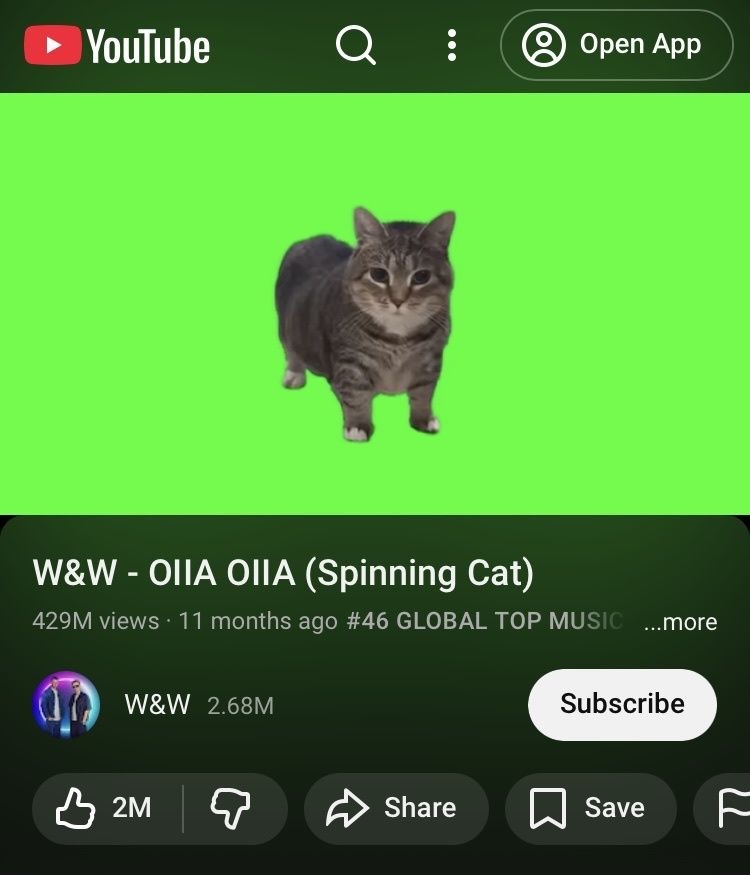Dislike this video
This screenshot has height=875, width=750.
click(x=232, y=808)
